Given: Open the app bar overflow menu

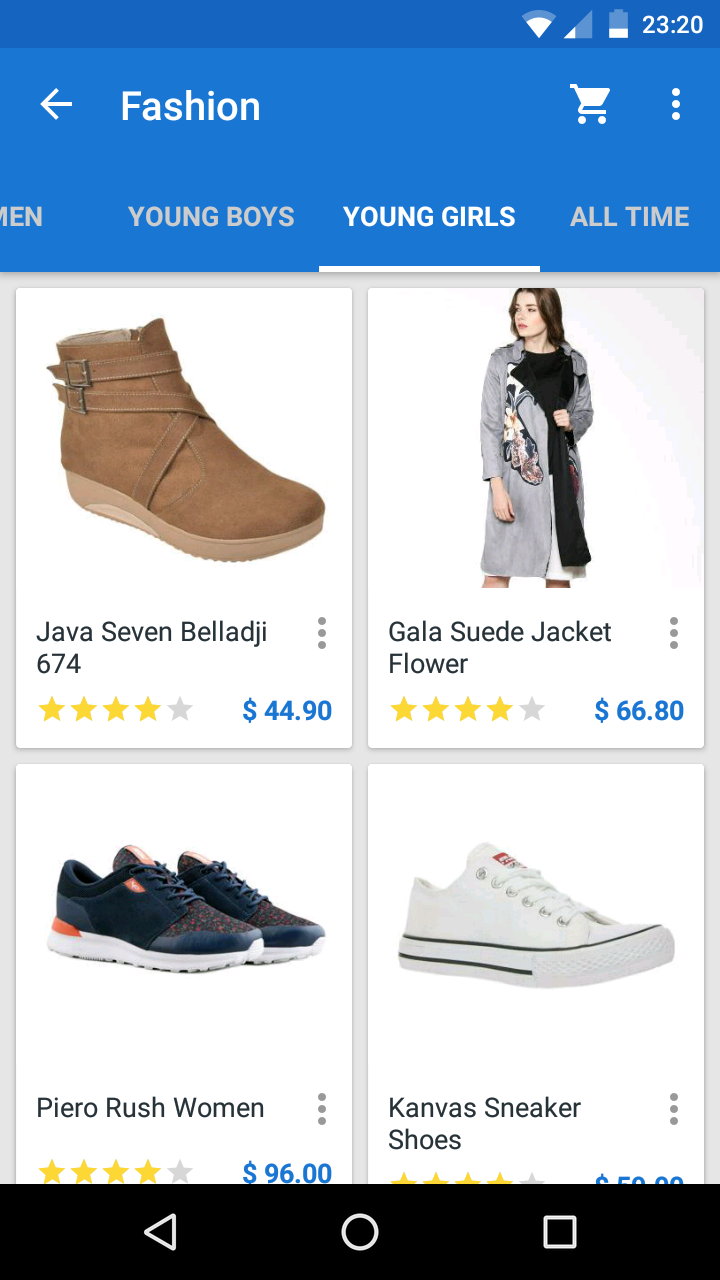Looking at the screenshot, I should click(676, 105).
